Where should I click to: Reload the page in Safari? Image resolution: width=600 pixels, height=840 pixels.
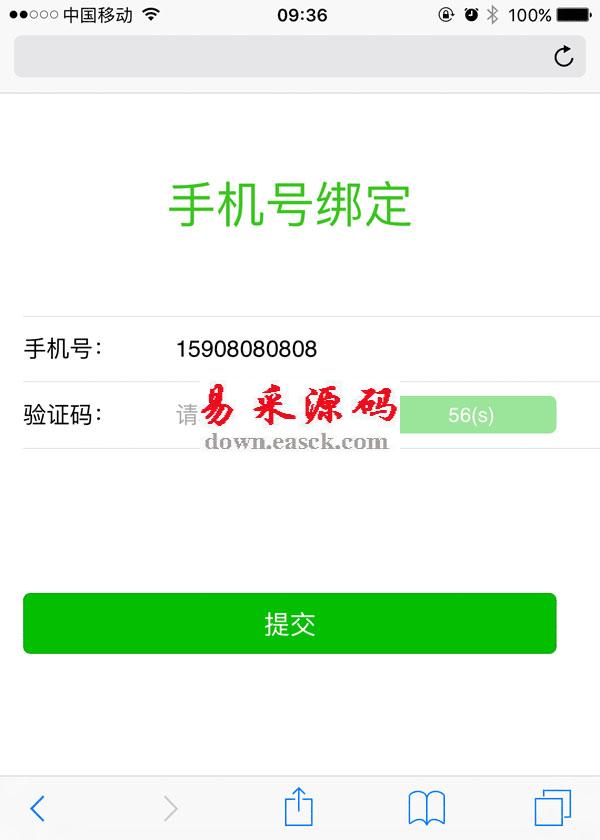564,56
